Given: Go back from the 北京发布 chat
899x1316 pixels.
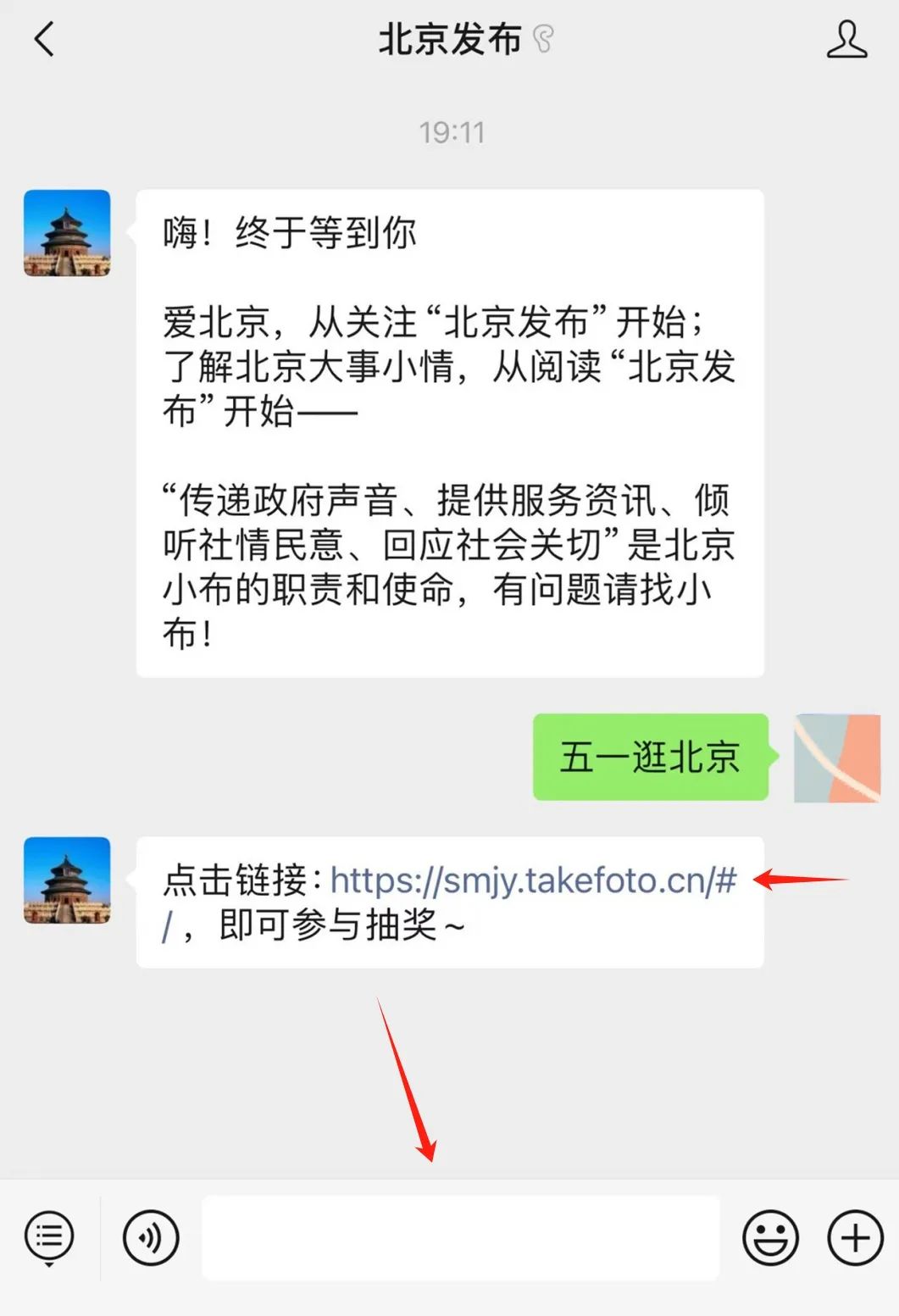Looking at the screenshot, I should coord(44,40).
